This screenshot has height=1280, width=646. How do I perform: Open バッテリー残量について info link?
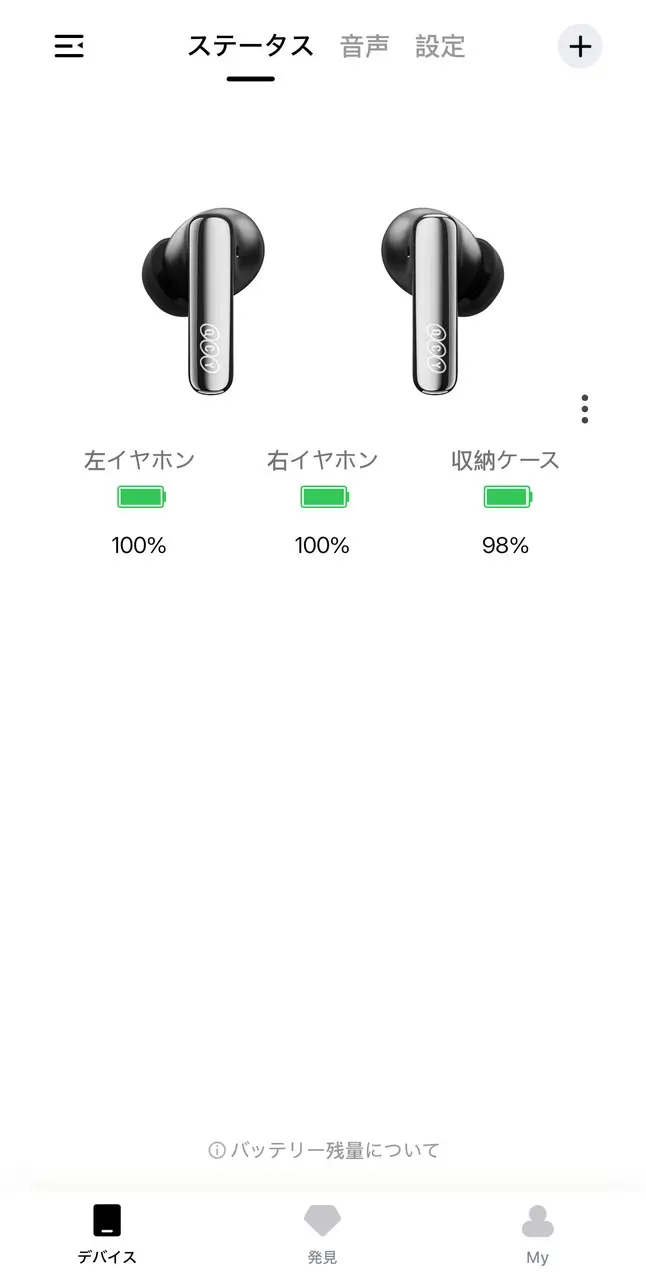click(x=324, y=1150)
